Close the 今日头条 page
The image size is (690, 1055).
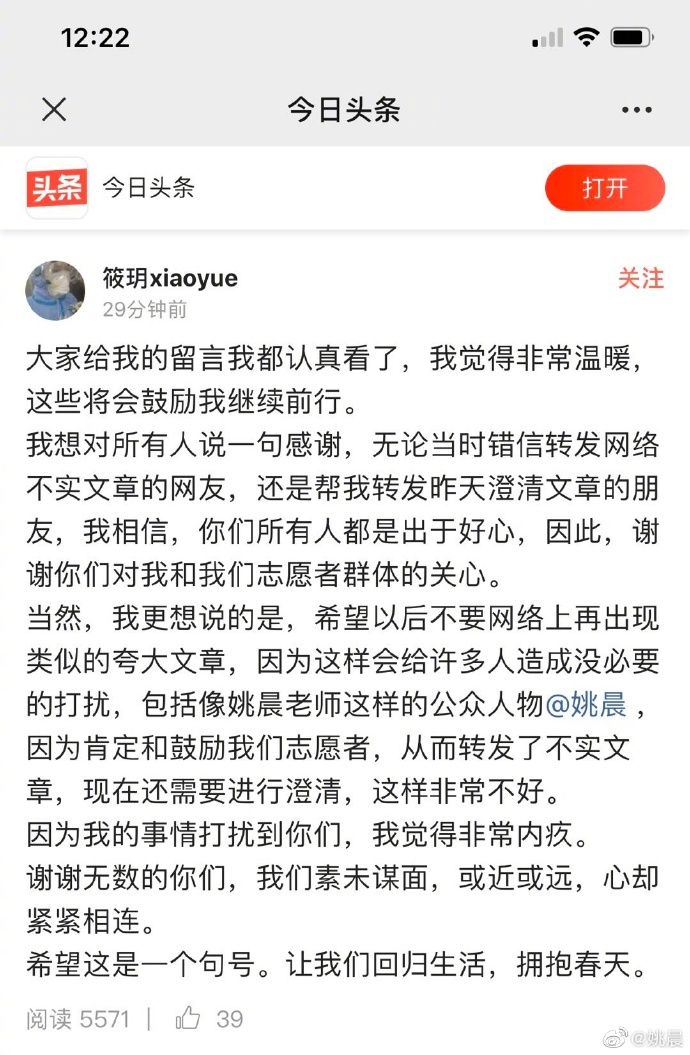(54, 109)
